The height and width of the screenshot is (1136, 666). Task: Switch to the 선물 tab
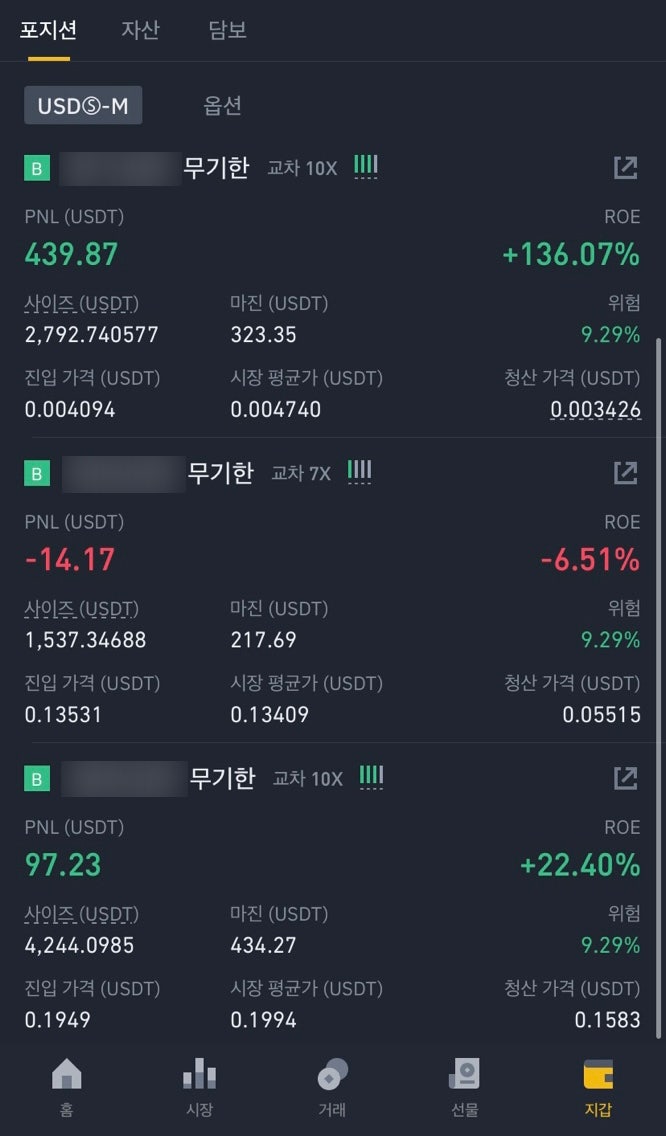click(465, 1087)
